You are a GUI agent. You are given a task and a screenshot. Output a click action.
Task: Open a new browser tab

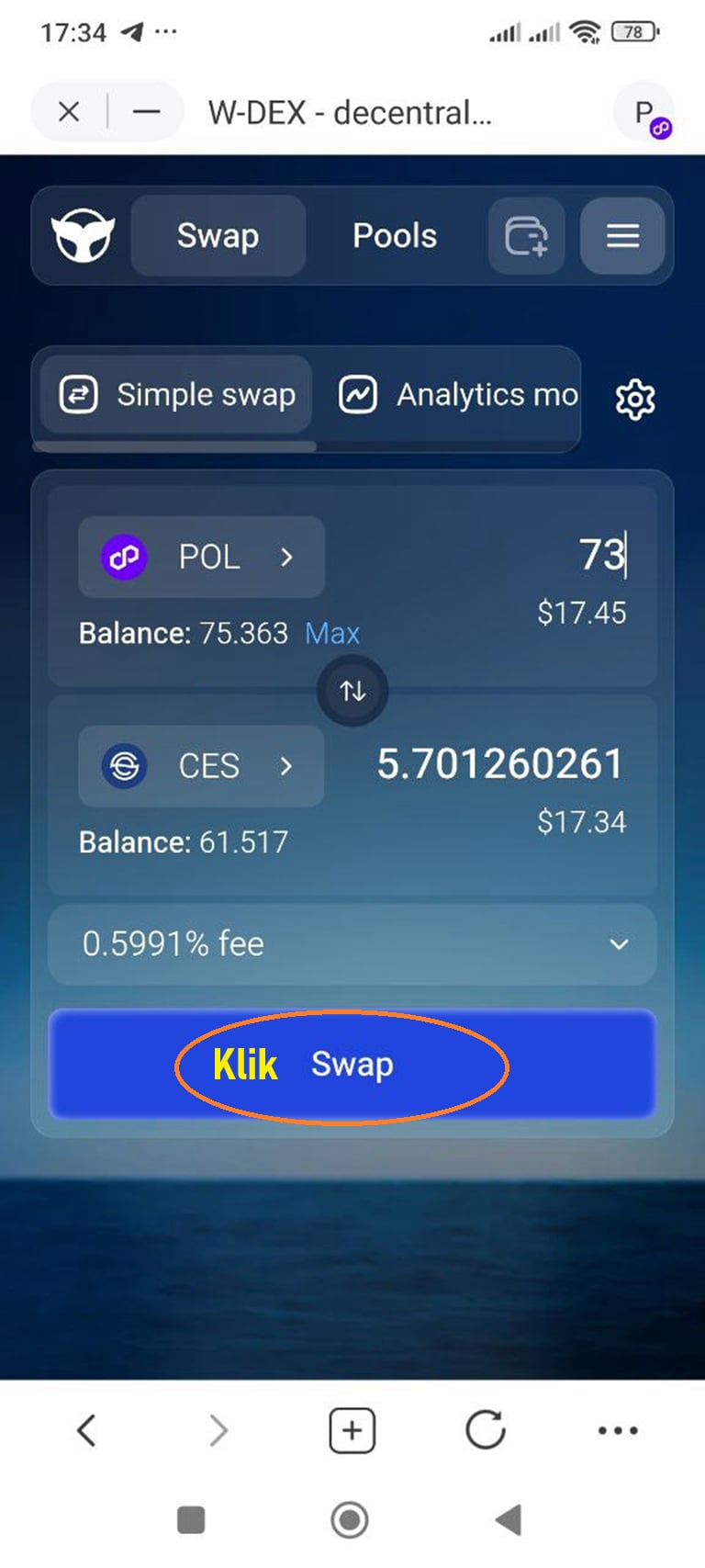352,1429
